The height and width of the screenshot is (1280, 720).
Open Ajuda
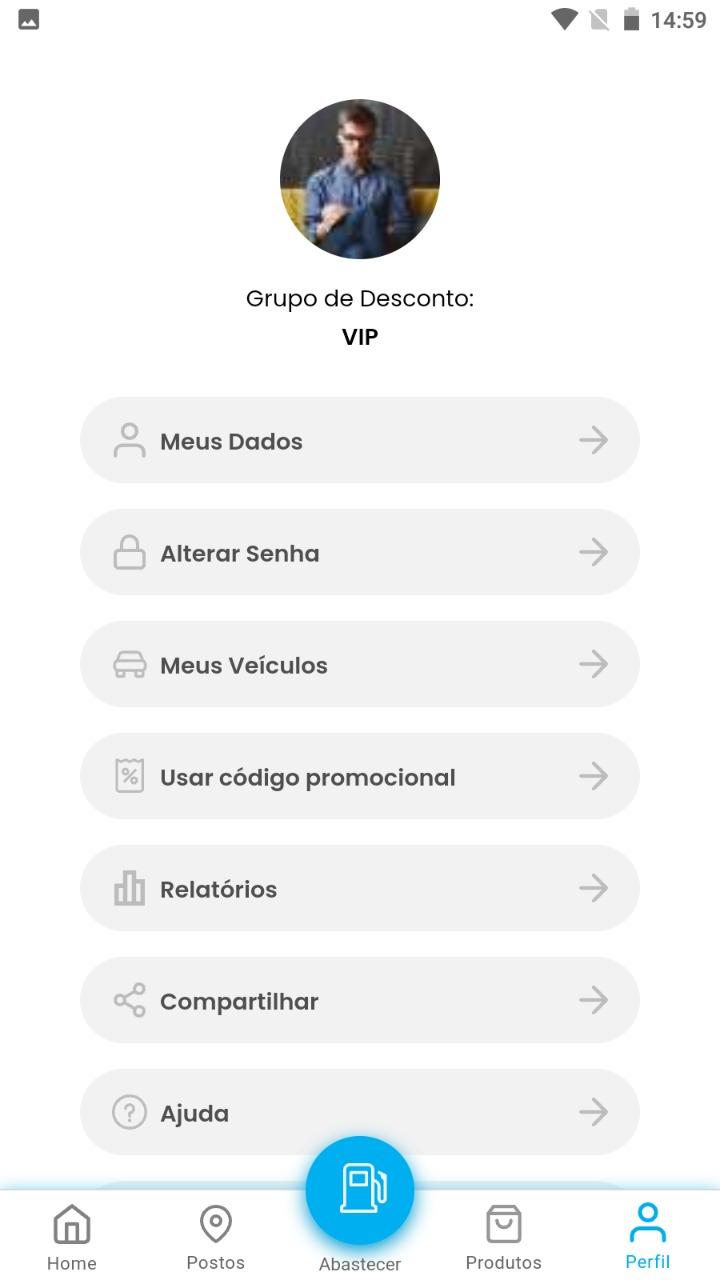pyautogui.click(x=360, y=1112)
